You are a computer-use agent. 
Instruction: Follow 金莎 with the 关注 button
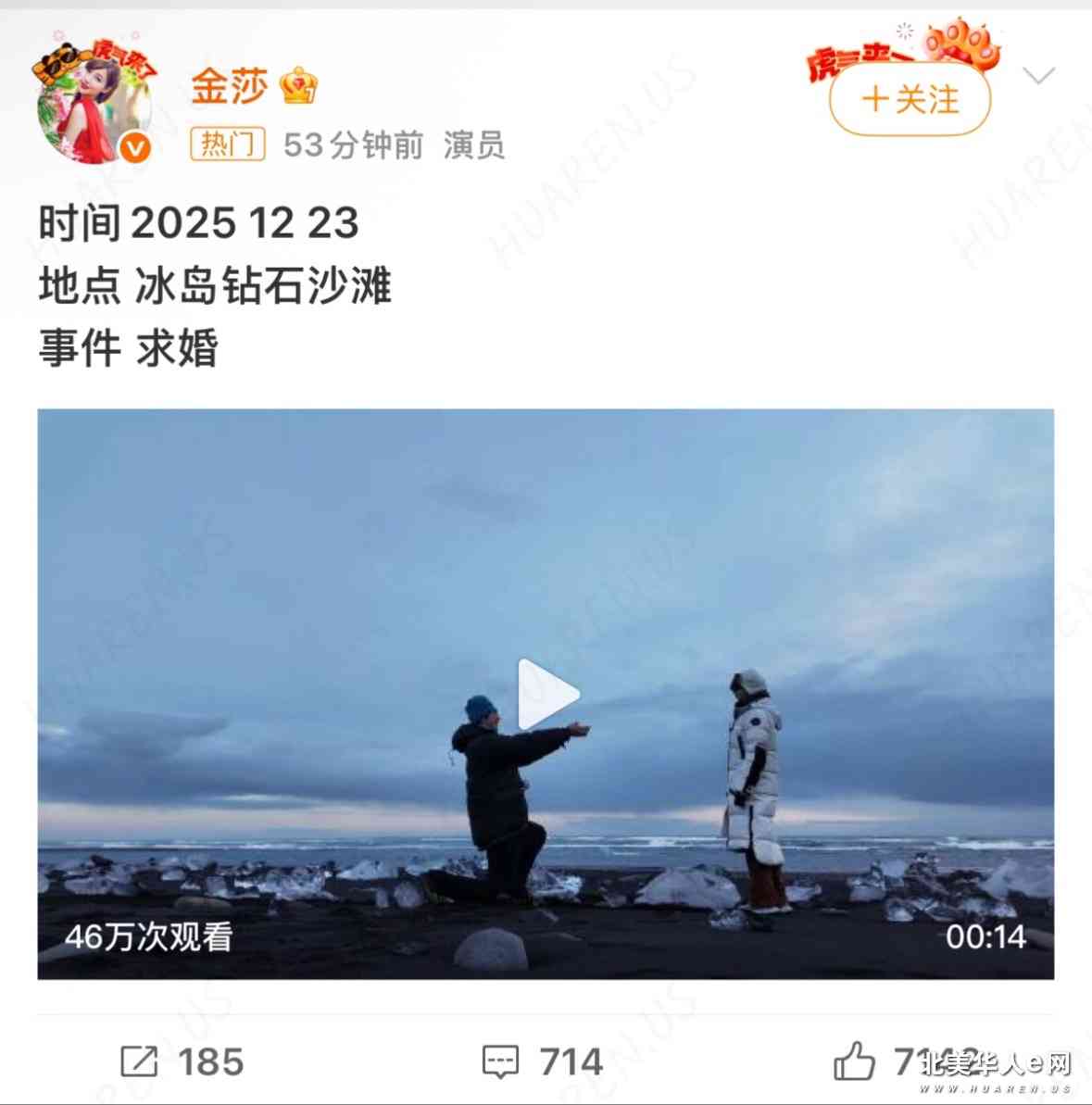click(x=910, y=100)
